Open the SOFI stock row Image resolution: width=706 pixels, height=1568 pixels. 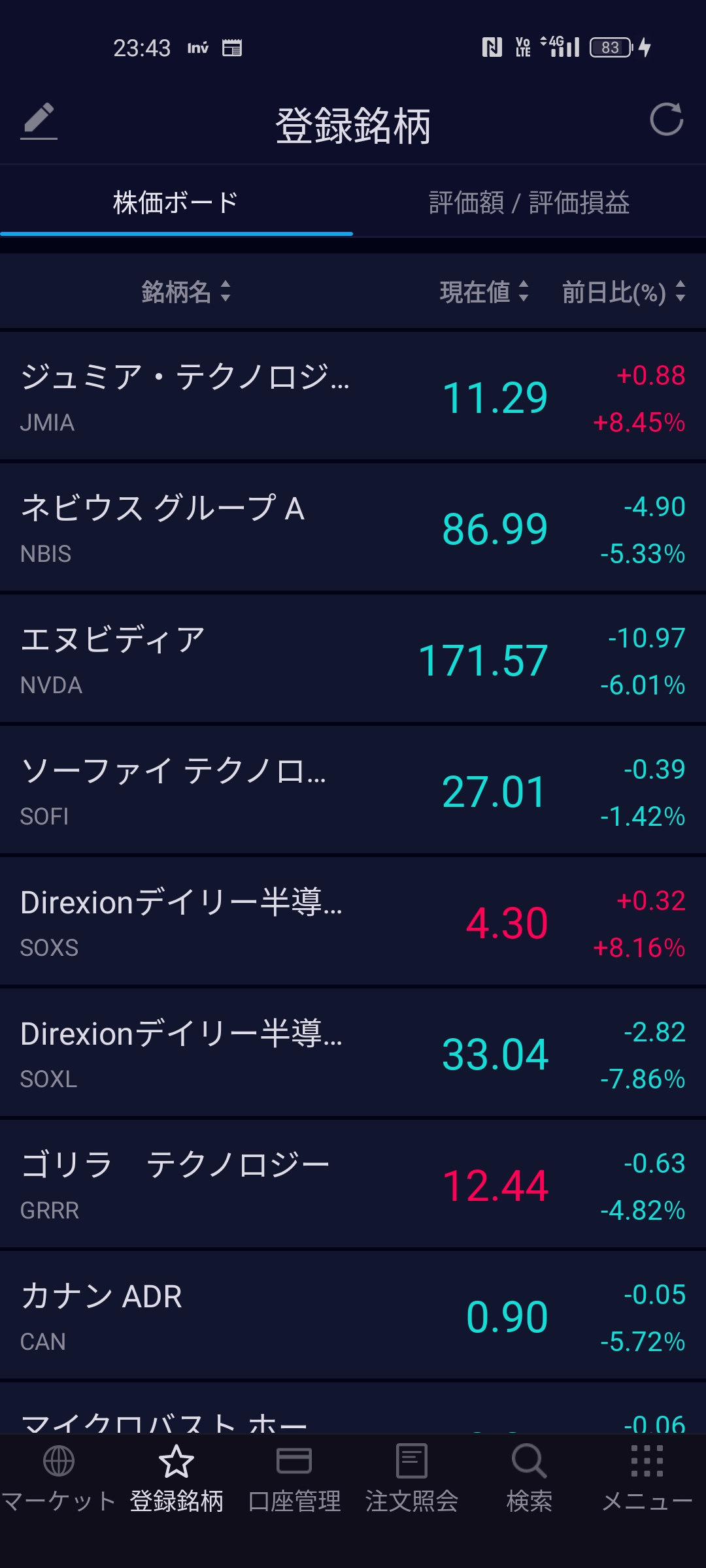point(353,791)
